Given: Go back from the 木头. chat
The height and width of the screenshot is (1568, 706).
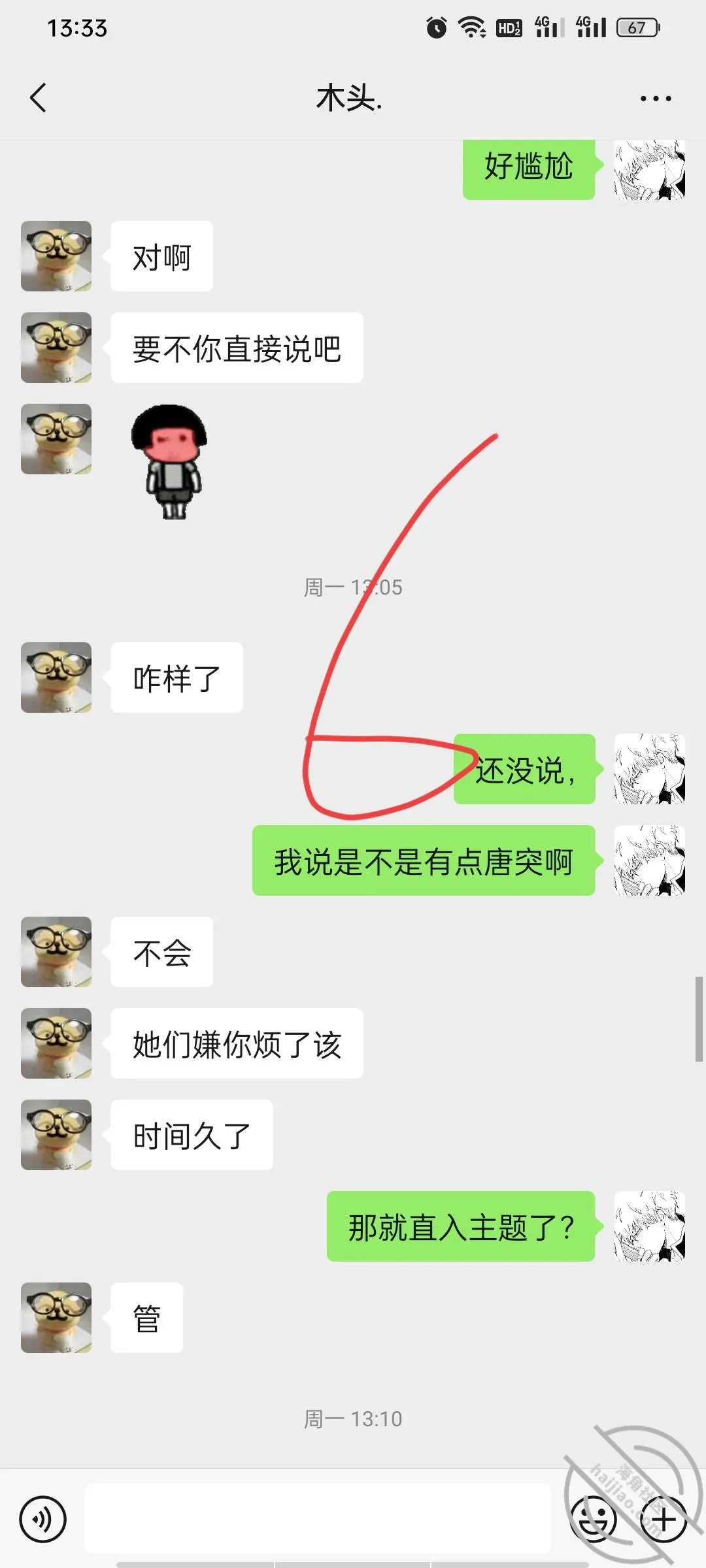Looking at the screenshot, I should [39, 98].
